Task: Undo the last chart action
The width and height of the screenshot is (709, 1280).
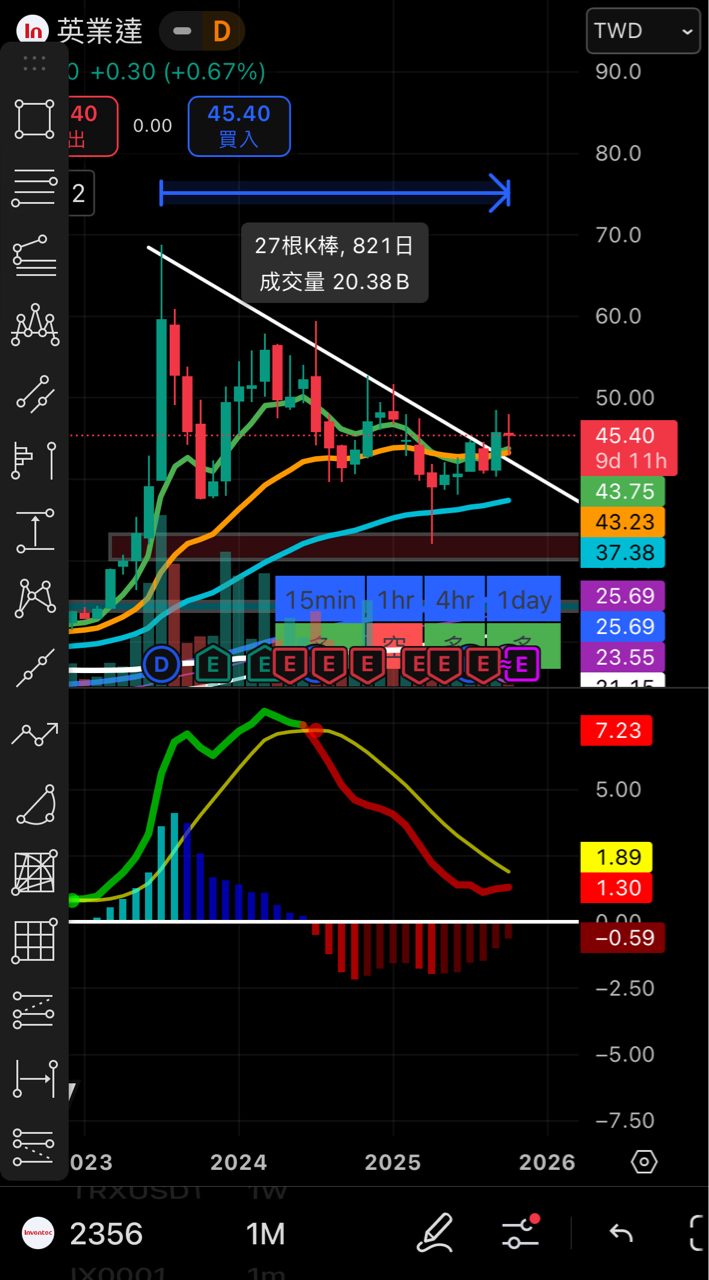Action: [621, 1233]
